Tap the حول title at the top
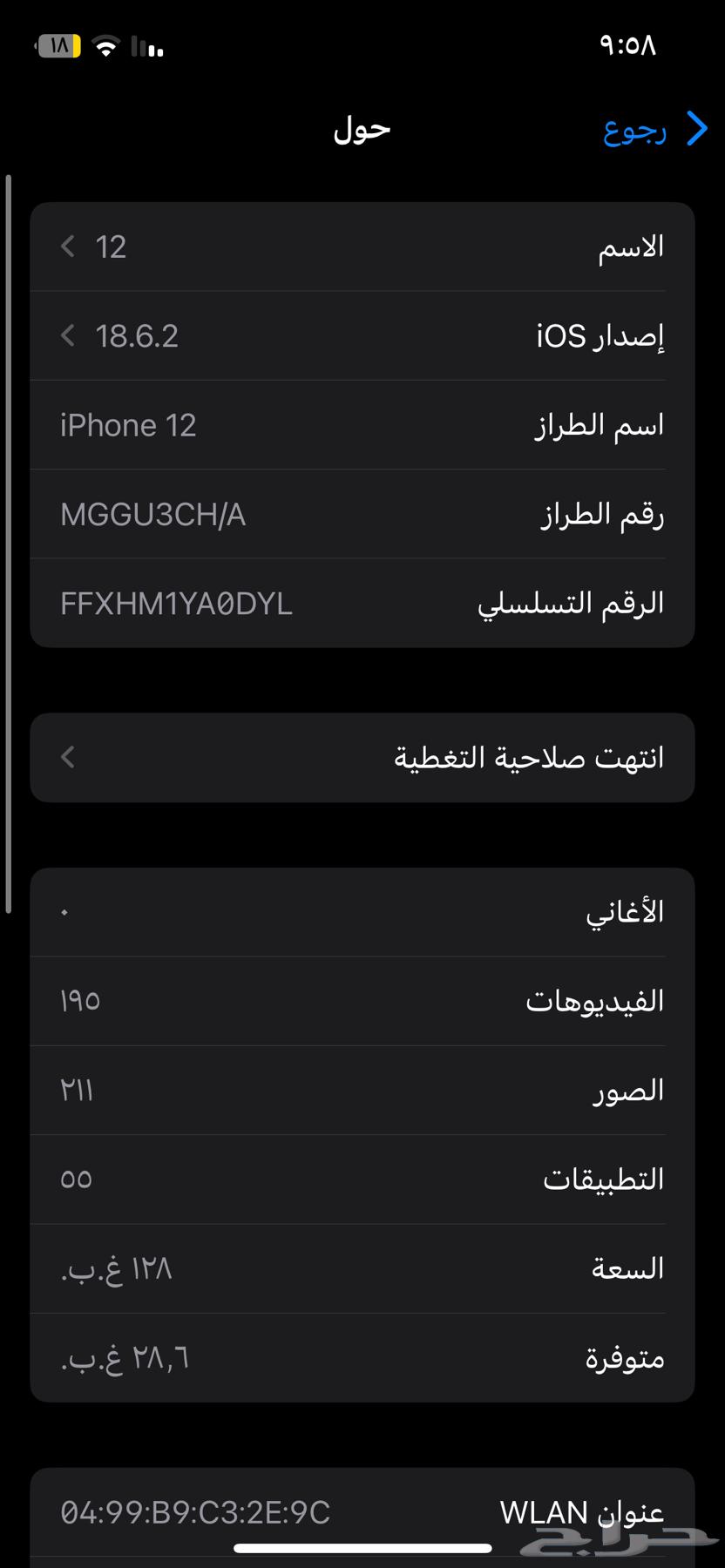 (x=360, y=128)
